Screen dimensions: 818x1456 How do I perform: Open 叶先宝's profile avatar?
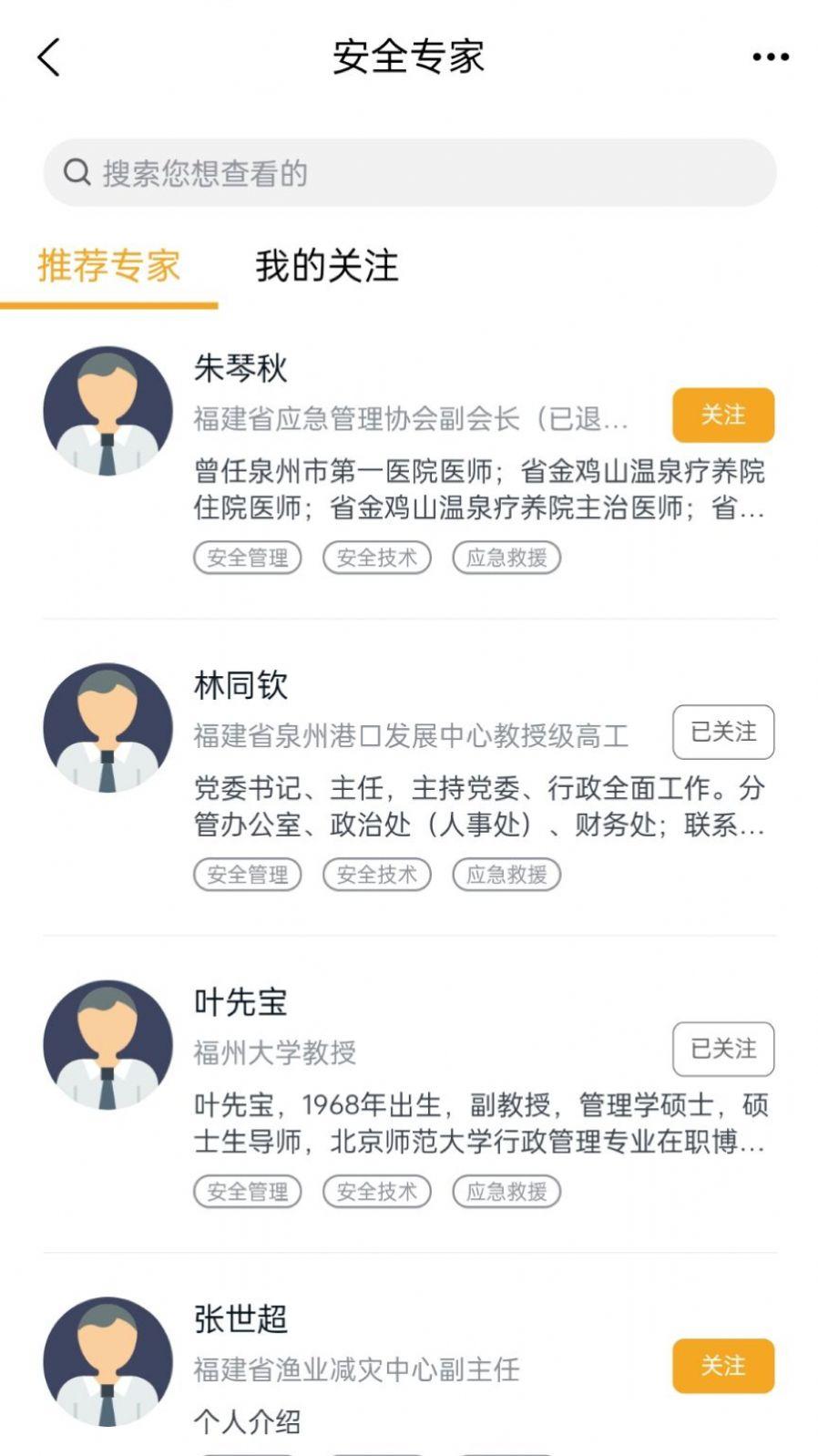pyautogui.click(x=107, y=1046)
